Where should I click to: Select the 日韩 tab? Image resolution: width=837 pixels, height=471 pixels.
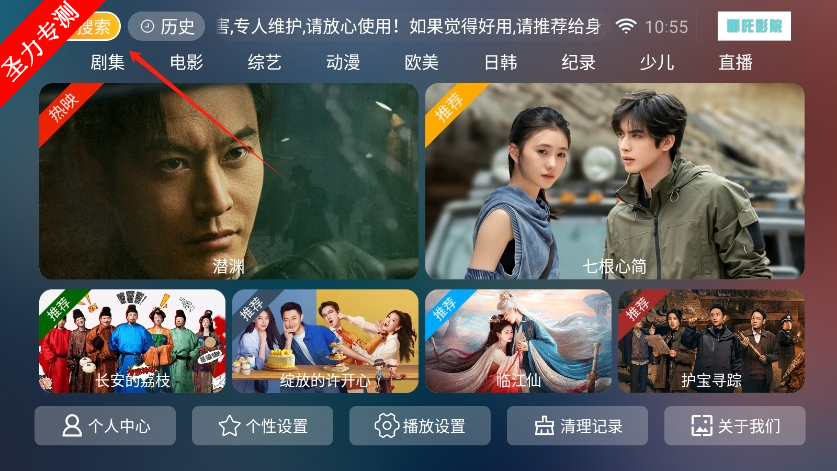[x=500, y=63]
